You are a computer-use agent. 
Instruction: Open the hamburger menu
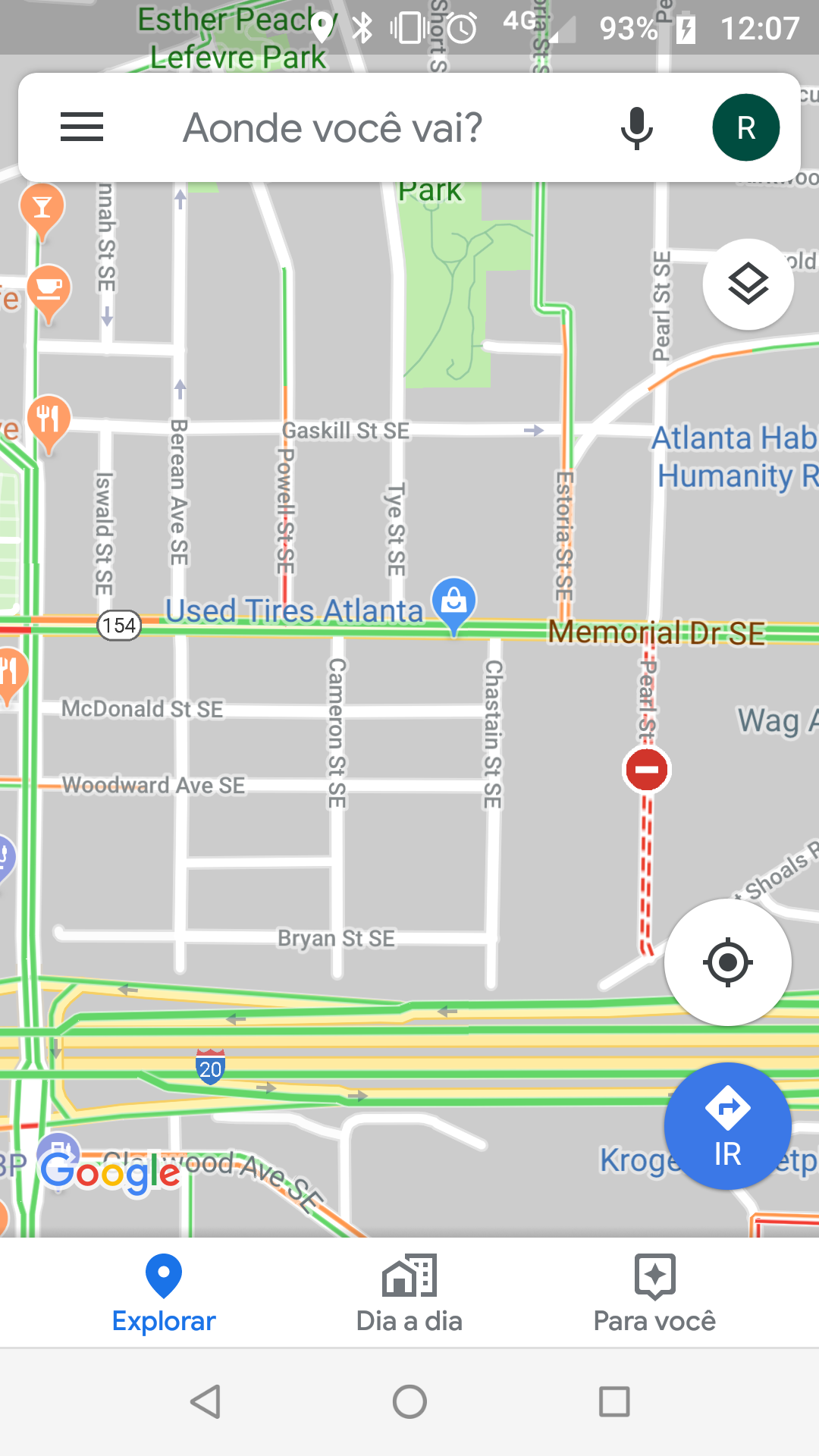(x=81, y=127)
